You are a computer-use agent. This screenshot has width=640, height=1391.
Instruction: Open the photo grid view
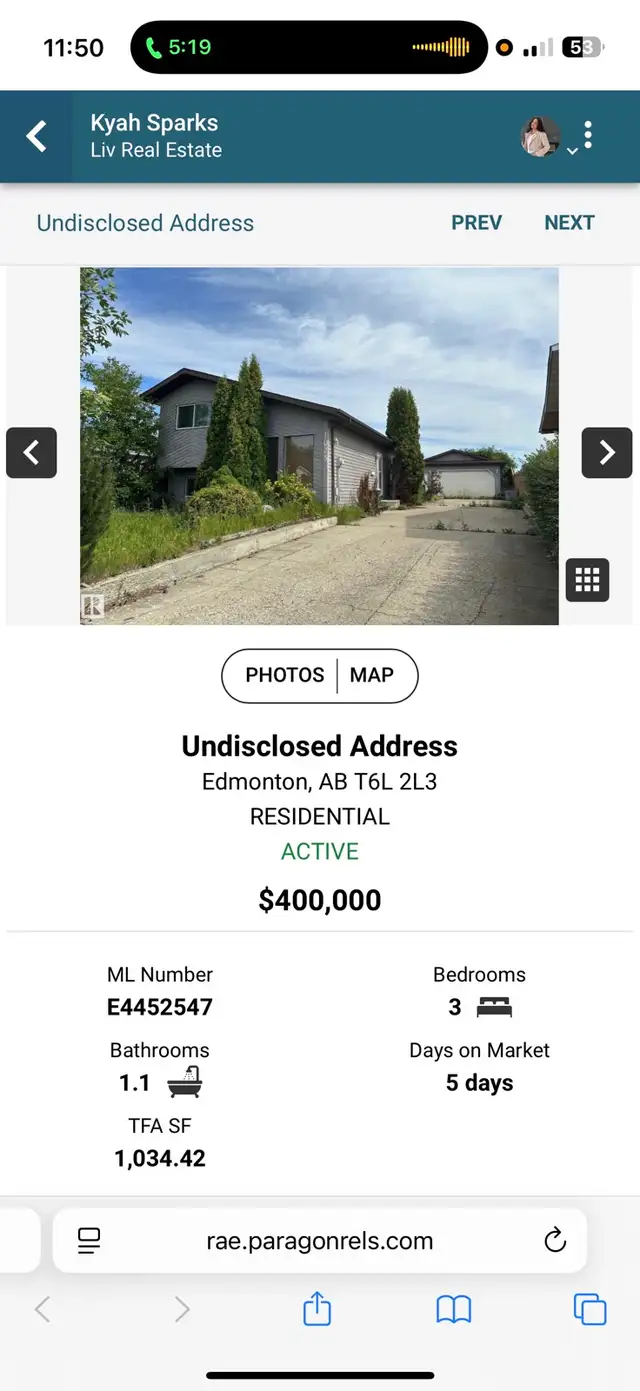click(x=587, y=579)
